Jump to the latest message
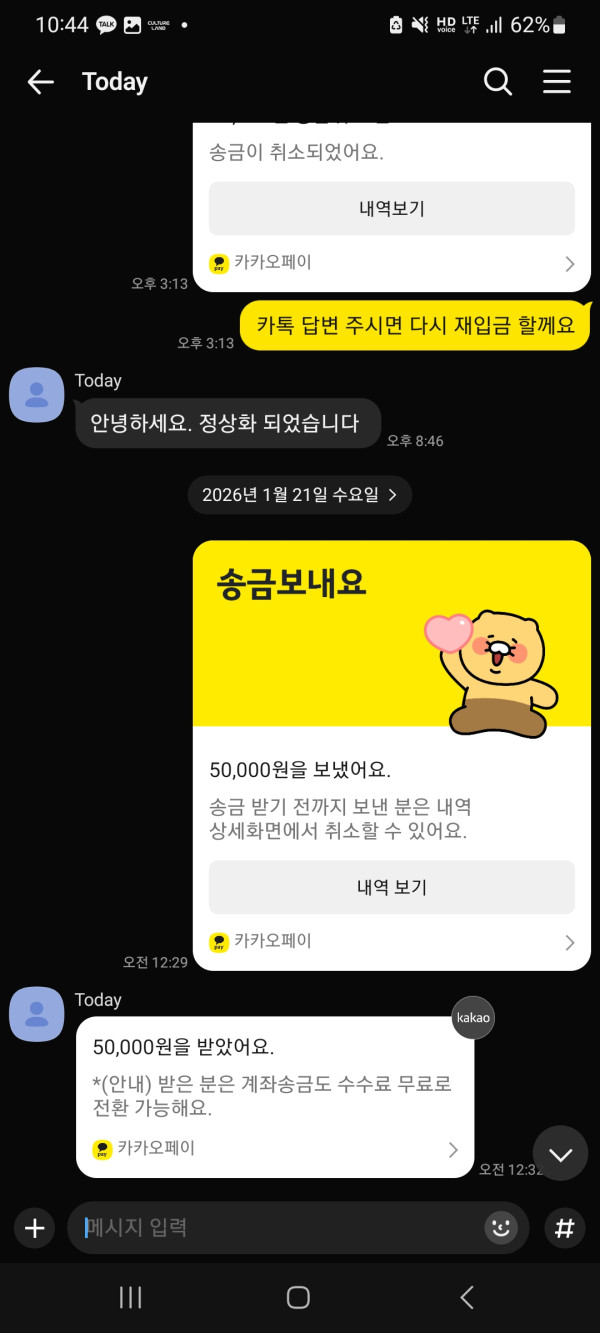The image size is (600, 1333). point(560,1154)
